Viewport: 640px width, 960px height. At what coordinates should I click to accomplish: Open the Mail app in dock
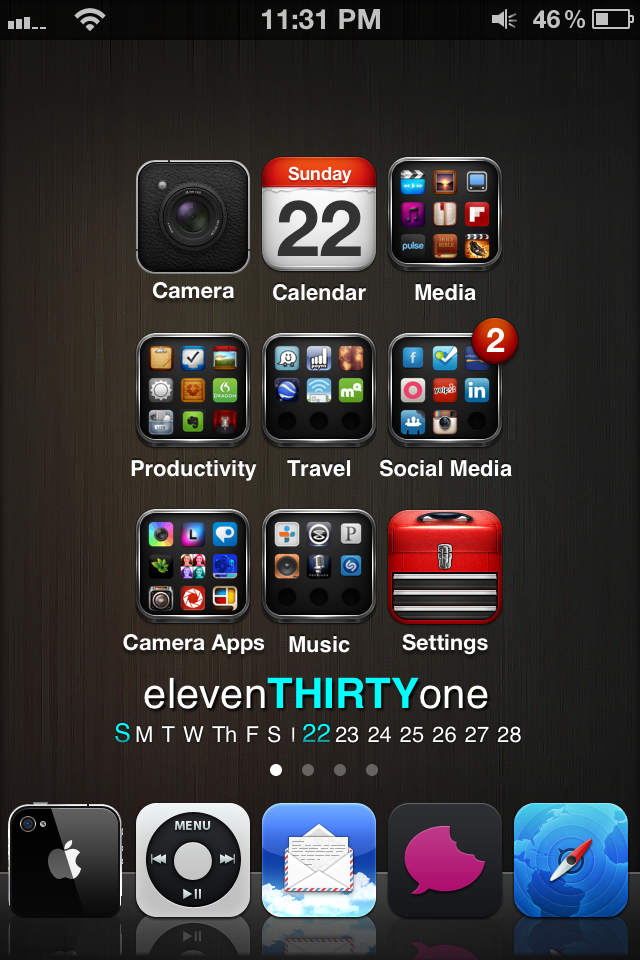pyautogui.click(x=319, y=861)
